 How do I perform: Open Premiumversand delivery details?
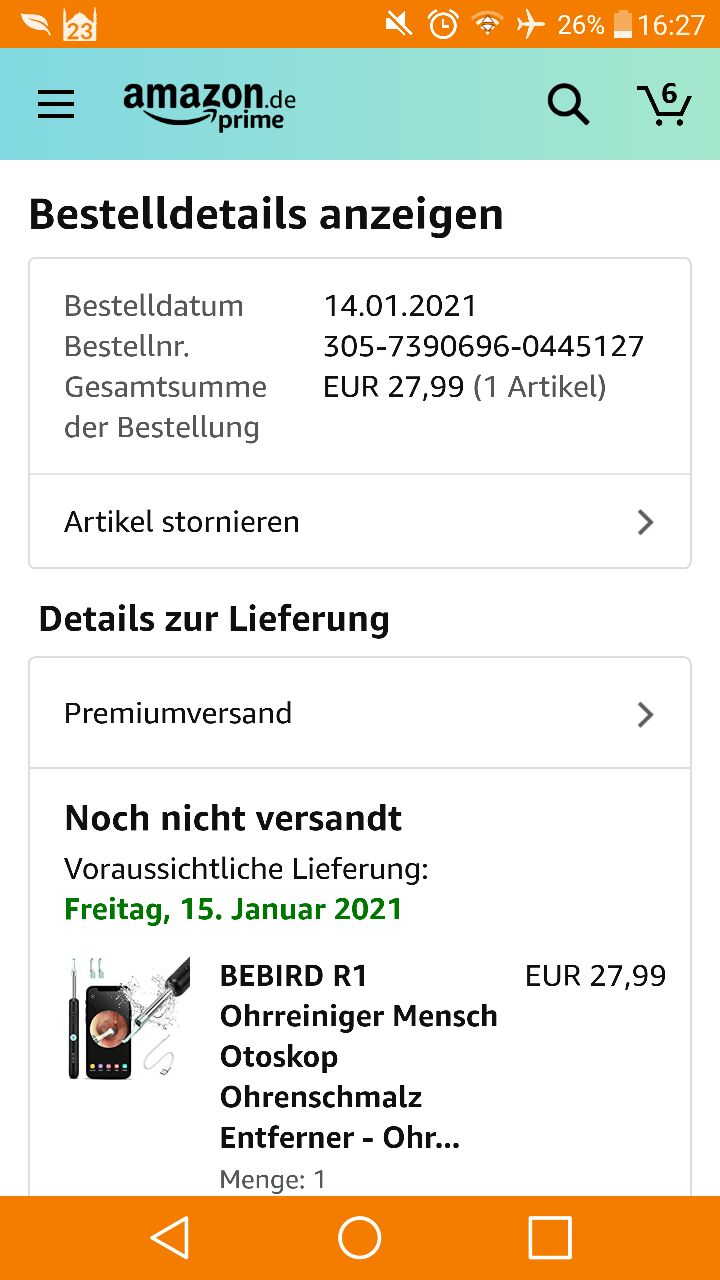coord(360,714)
